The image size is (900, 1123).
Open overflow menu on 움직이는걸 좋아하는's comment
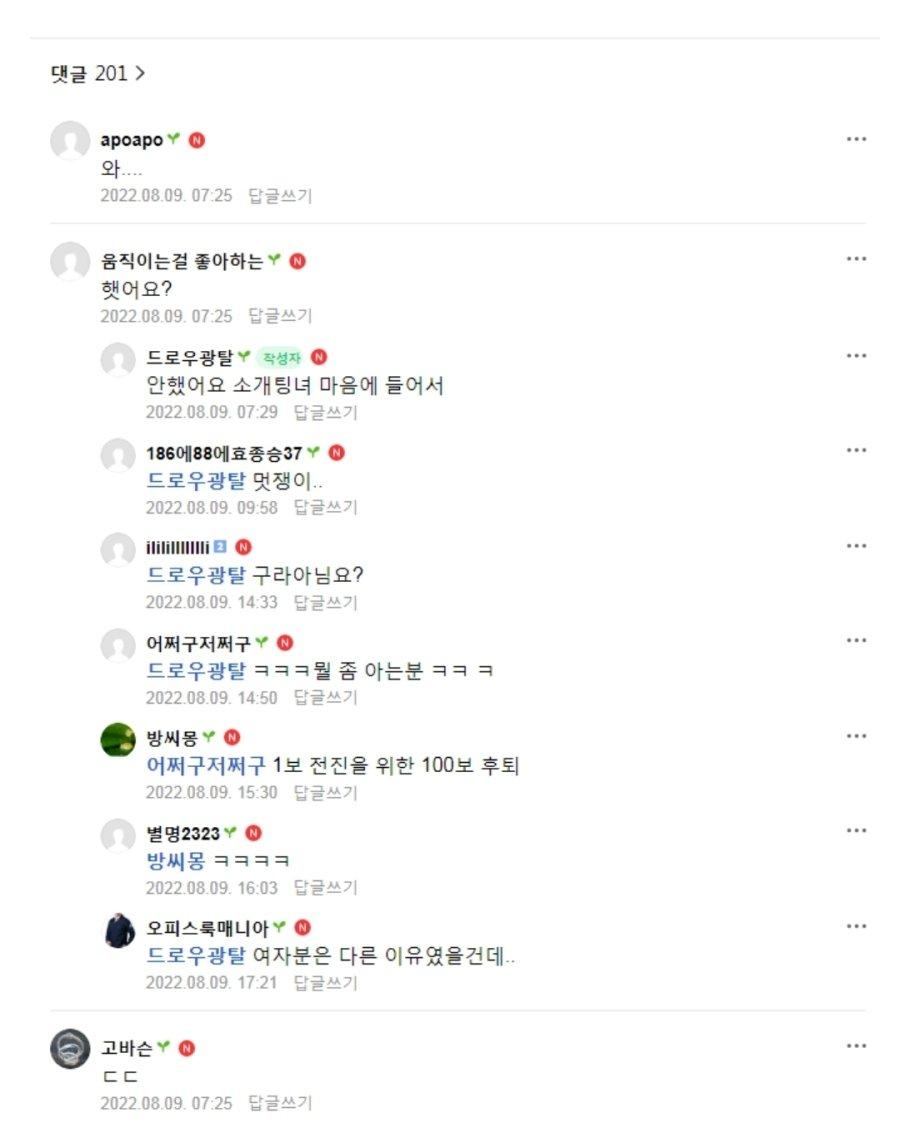coord(856,259)
